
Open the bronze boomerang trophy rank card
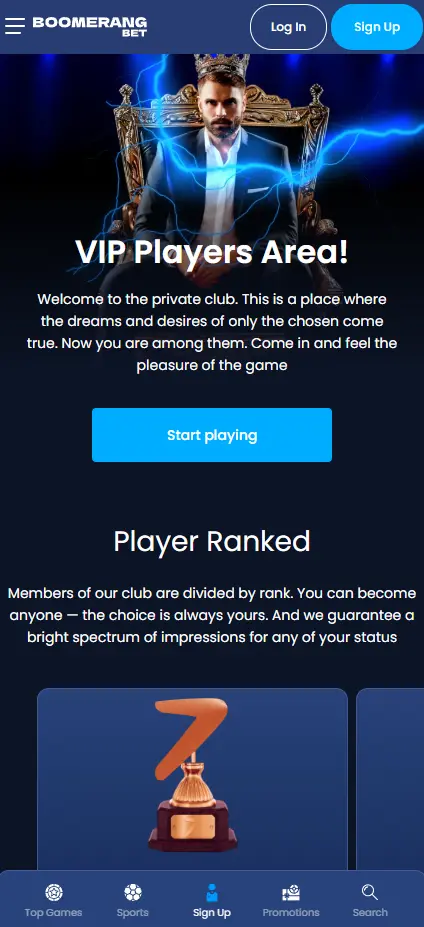click(x=192, y=778)
